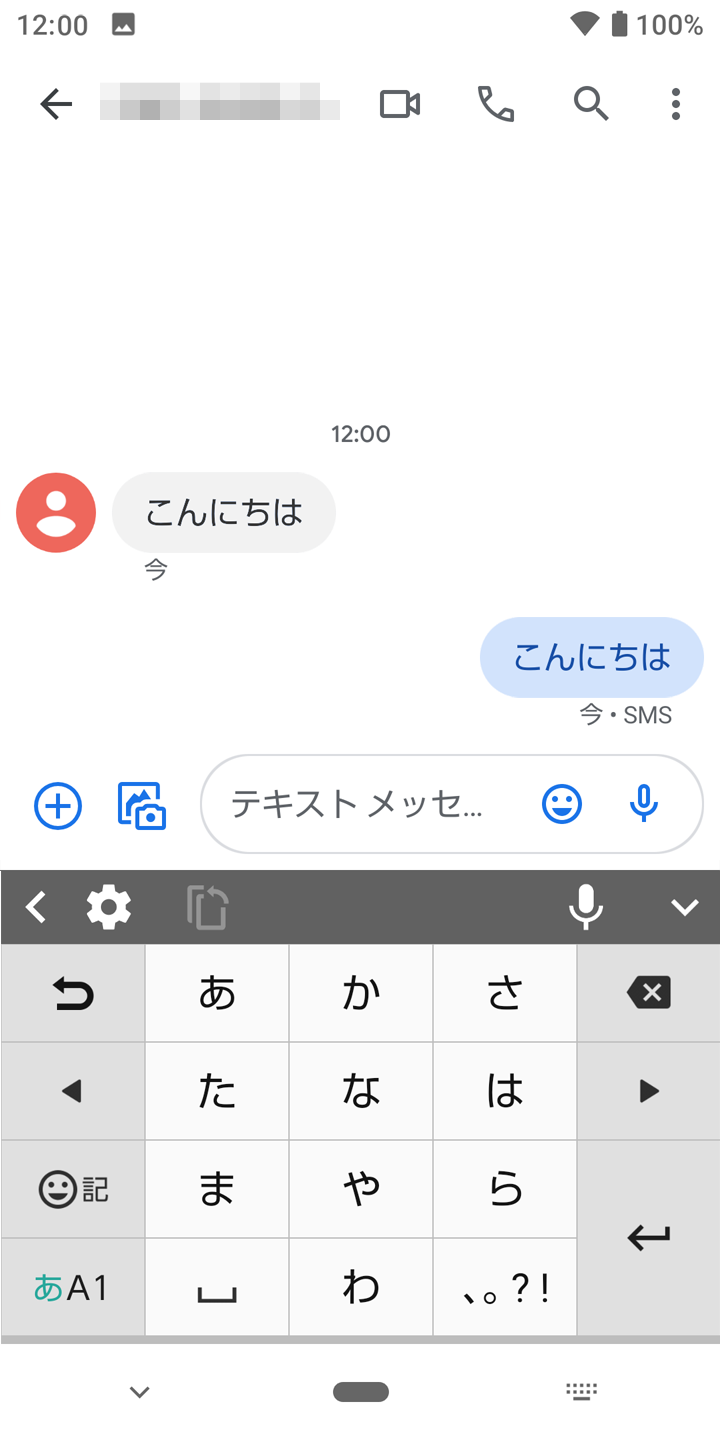
Task: Switch input mode with あA1 key
Action: [x=72, y=1288]
